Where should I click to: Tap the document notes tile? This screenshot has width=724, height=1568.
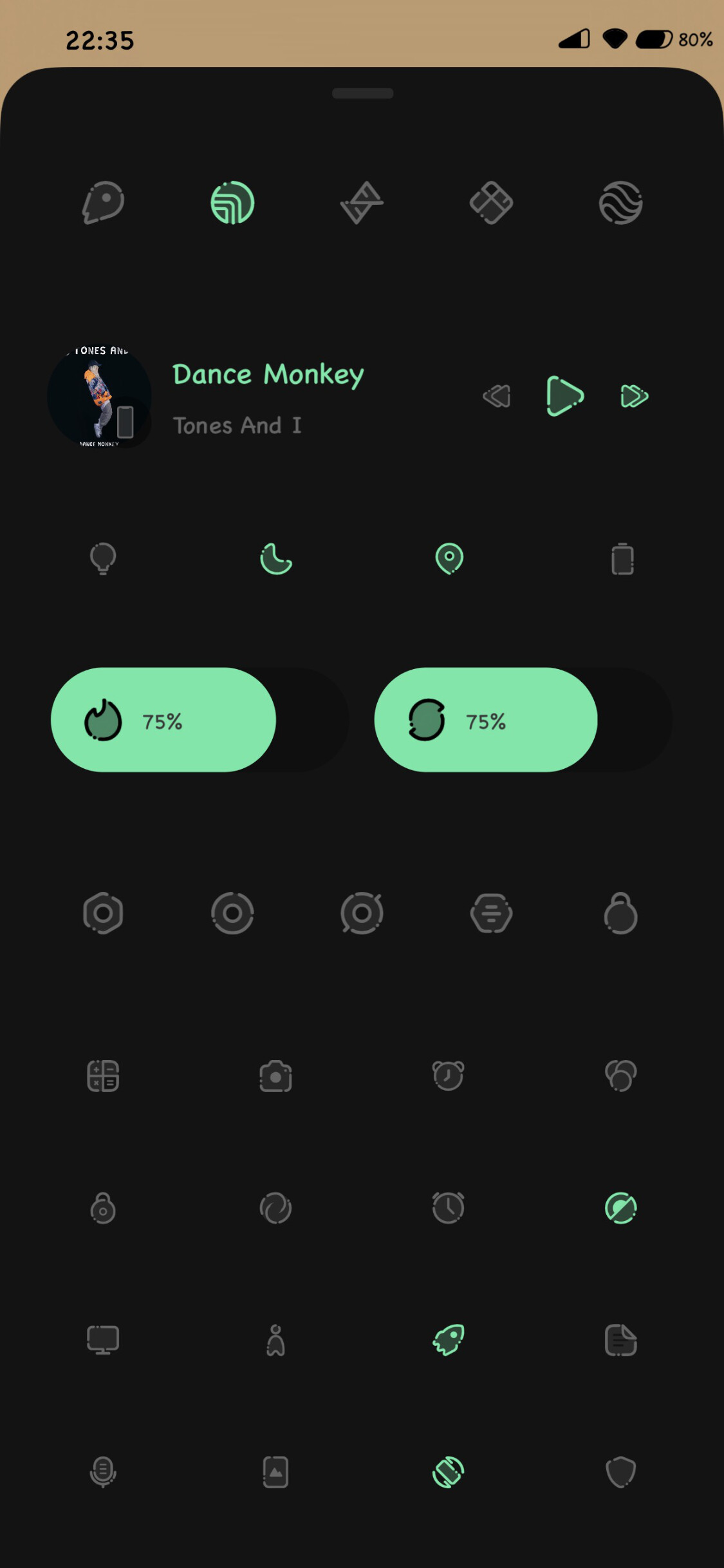(x=621, y=1340)
